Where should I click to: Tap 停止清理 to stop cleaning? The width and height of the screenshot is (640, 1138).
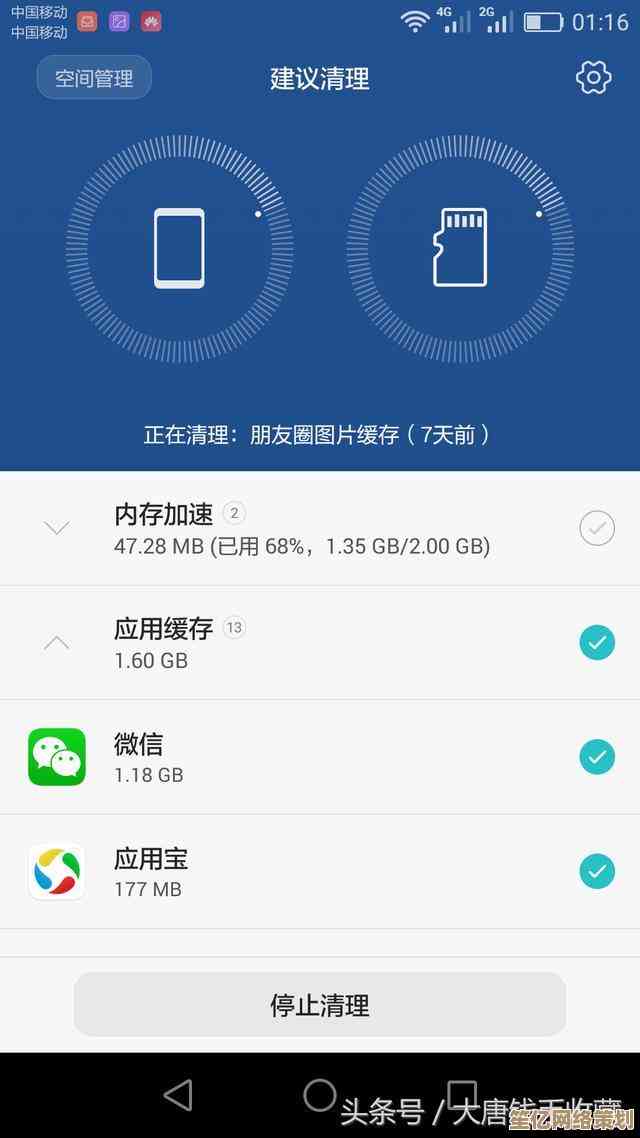click(x=320, y=1005)
